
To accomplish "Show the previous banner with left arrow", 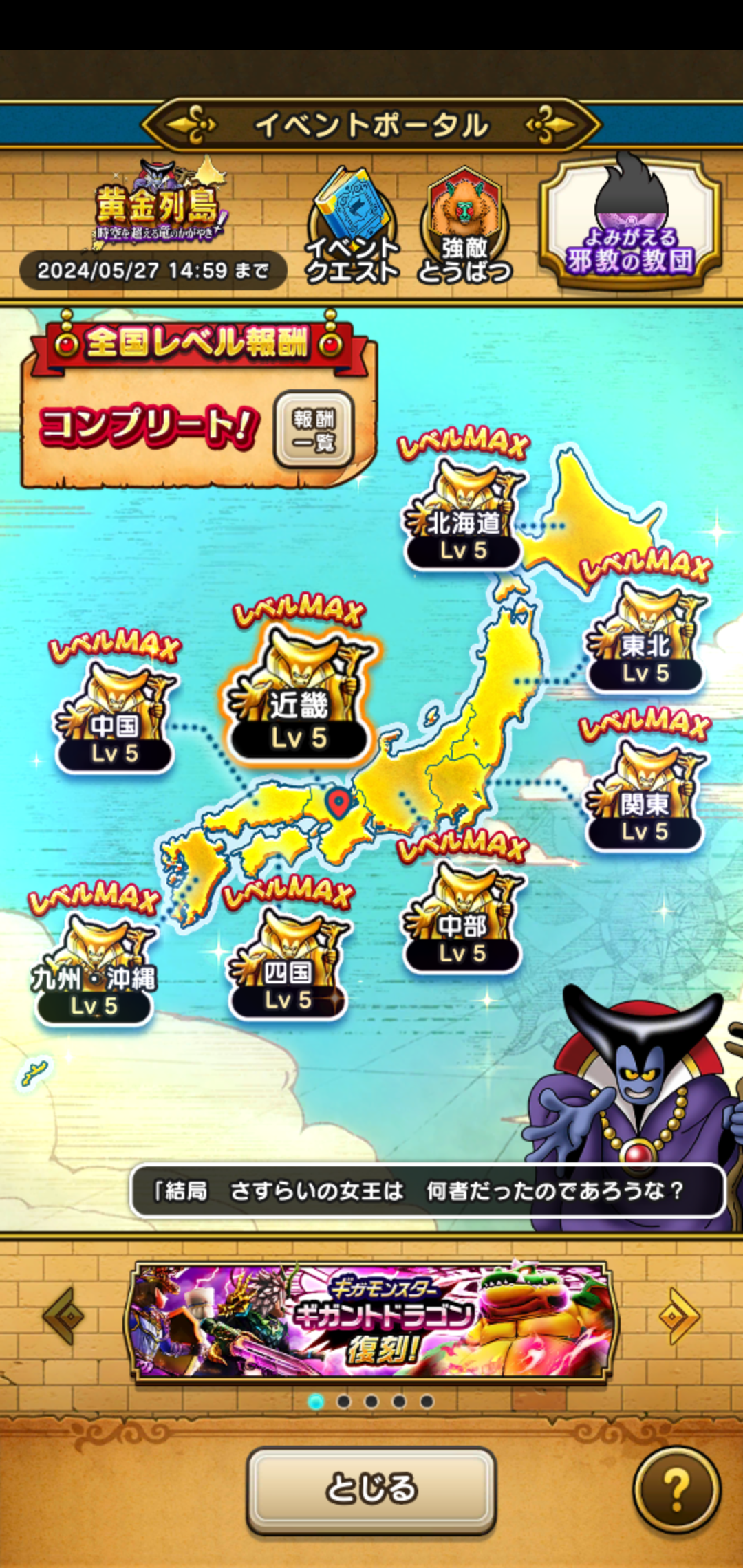I will pyautogui.click(x=63, y=1316).
